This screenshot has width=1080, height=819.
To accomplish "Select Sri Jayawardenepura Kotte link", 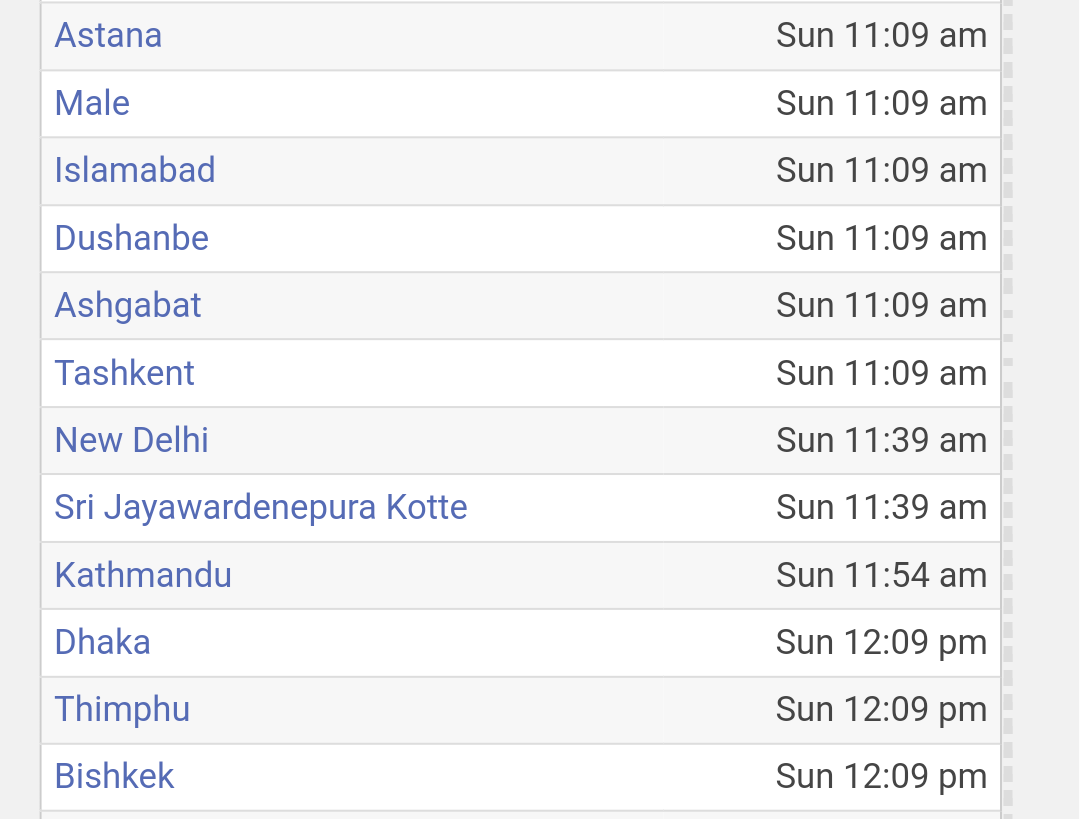I will (x=261, y=507).
